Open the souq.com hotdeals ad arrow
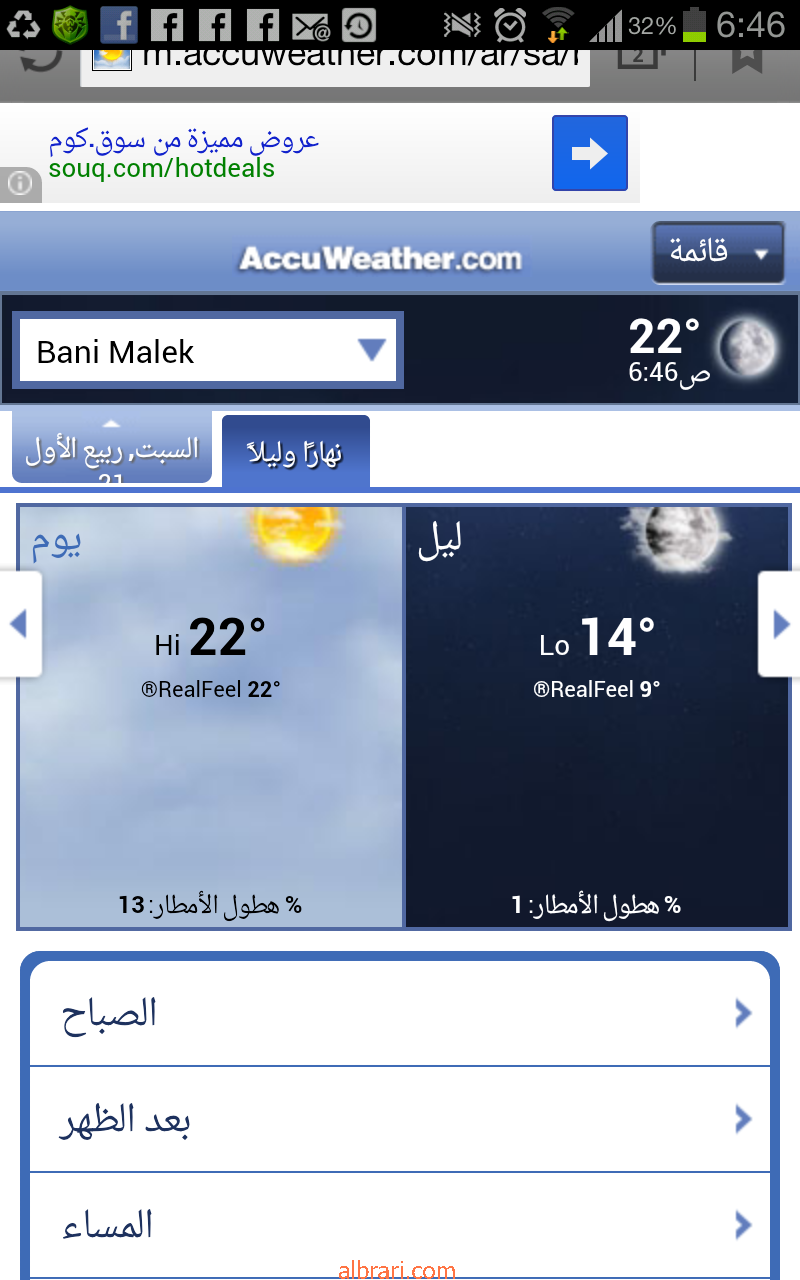 click(589, 153)
